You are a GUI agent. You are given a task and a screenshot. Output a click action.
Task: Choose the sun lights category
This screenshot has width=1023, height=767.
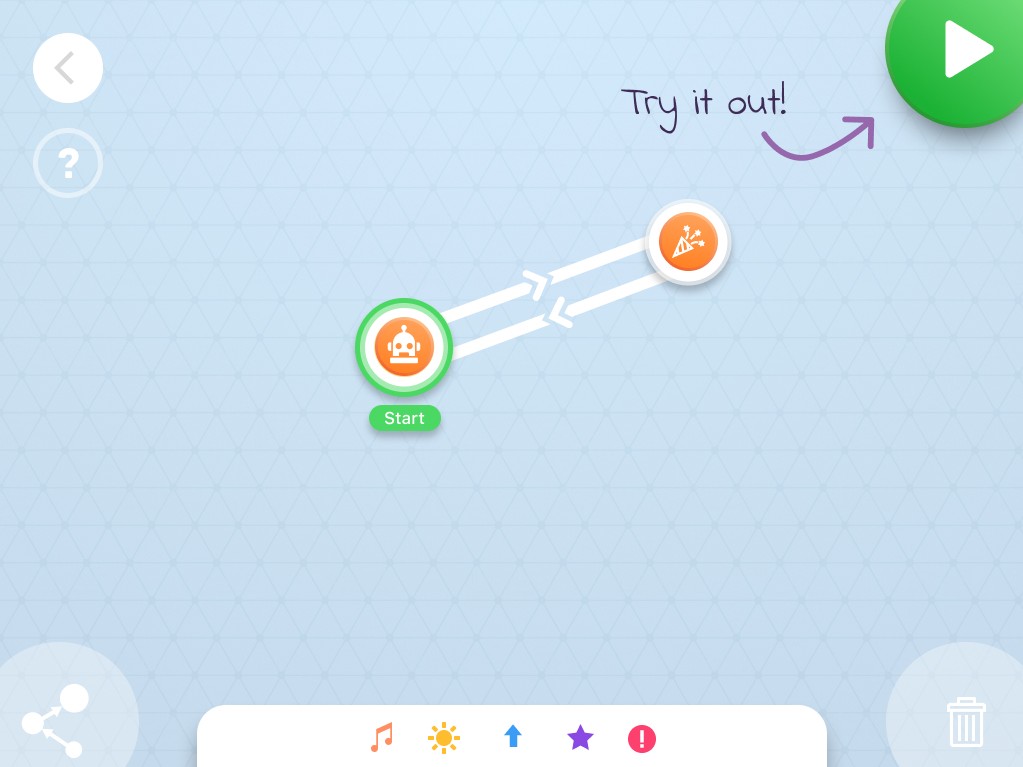point(444,738)
